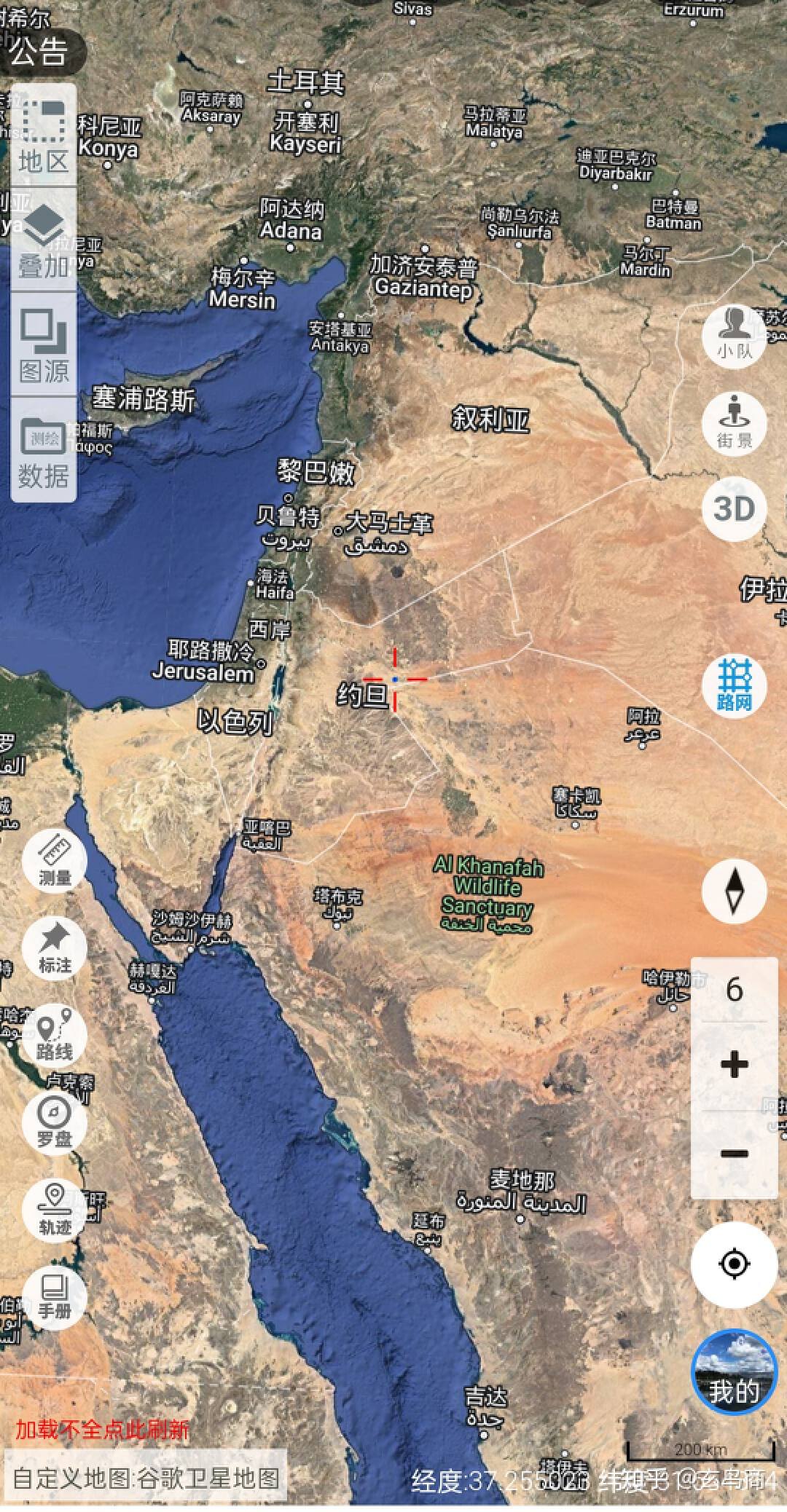Tap 加载不全点此刷新 to refresh the map
Viewport: 787px width, 1512px height.
[x=103, y=1430]
